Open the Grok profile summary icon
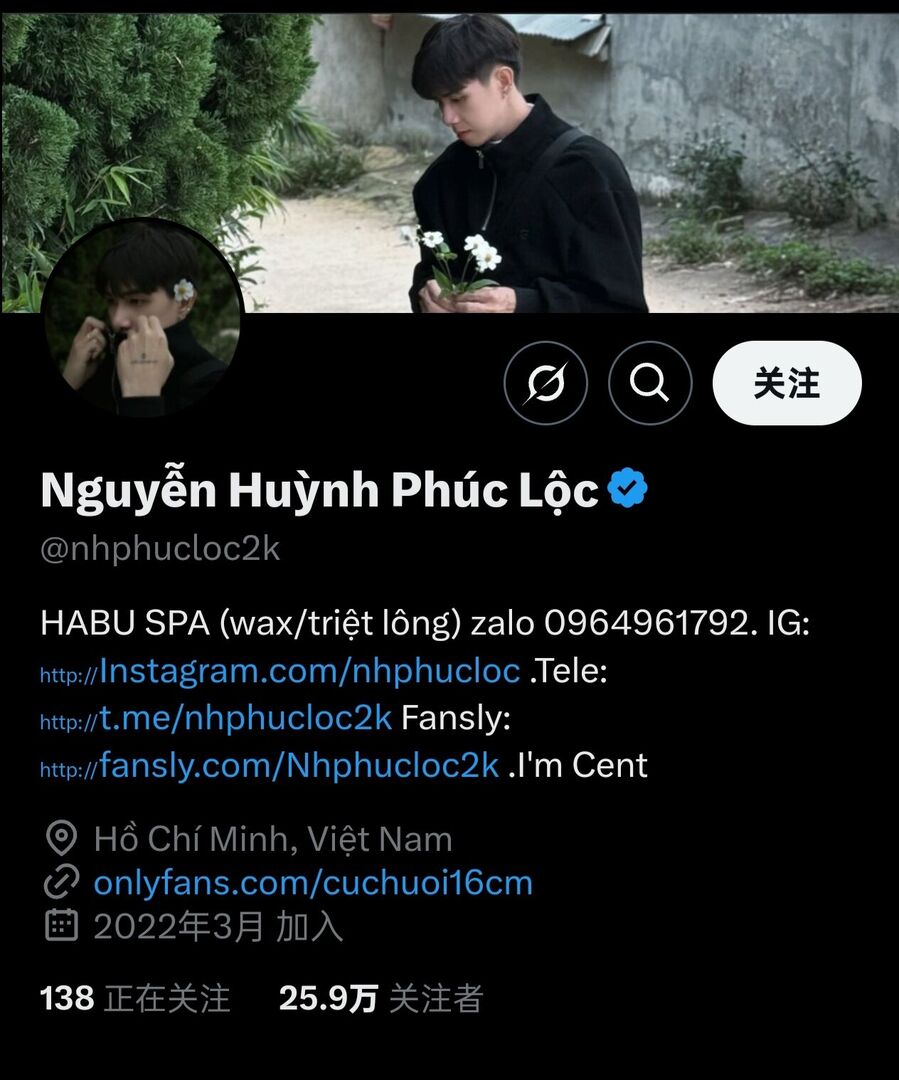Screen dimensions: 899x1080 545,383
